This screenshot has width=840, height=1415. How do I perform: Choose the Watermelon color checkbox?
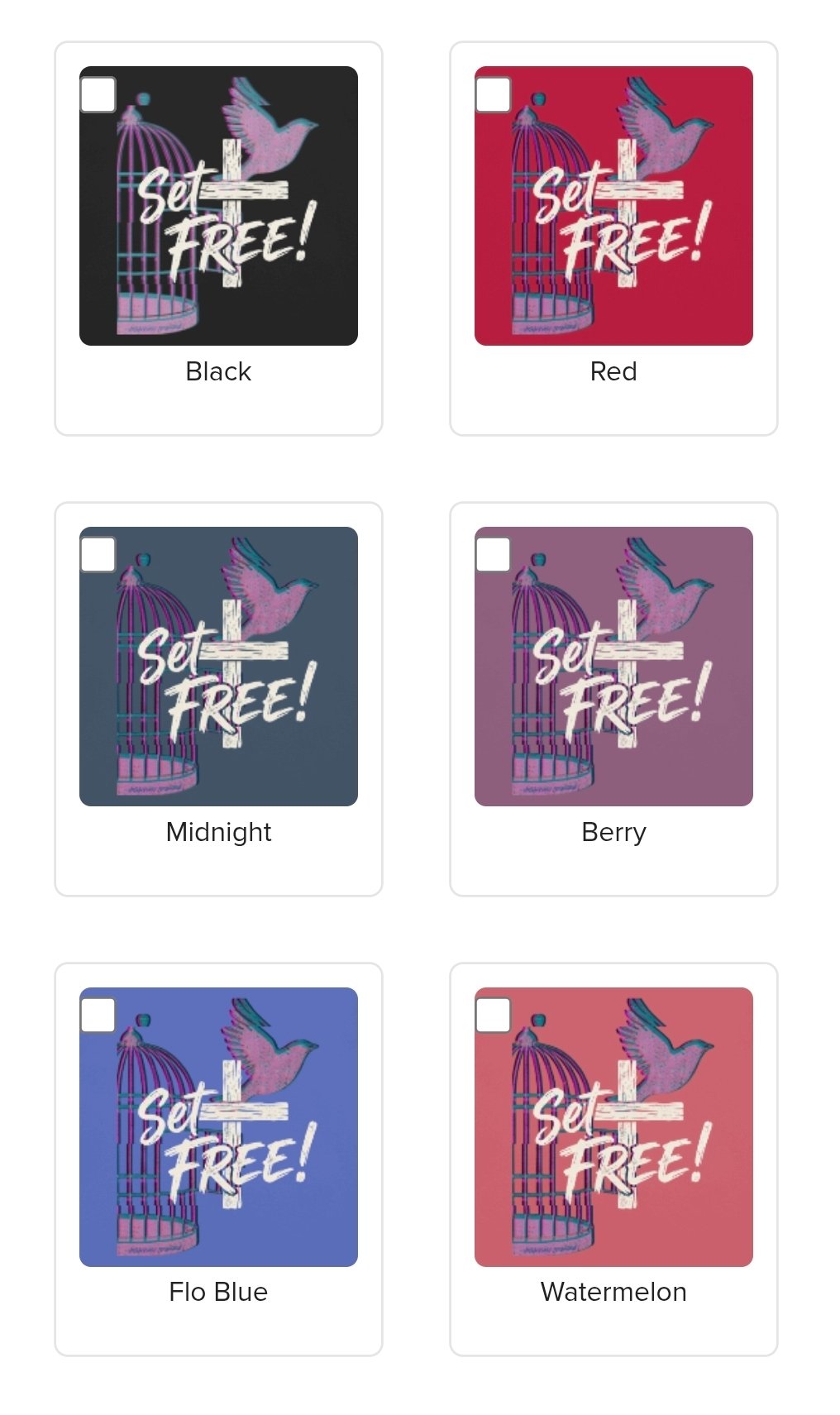(x=494, y=1016)
